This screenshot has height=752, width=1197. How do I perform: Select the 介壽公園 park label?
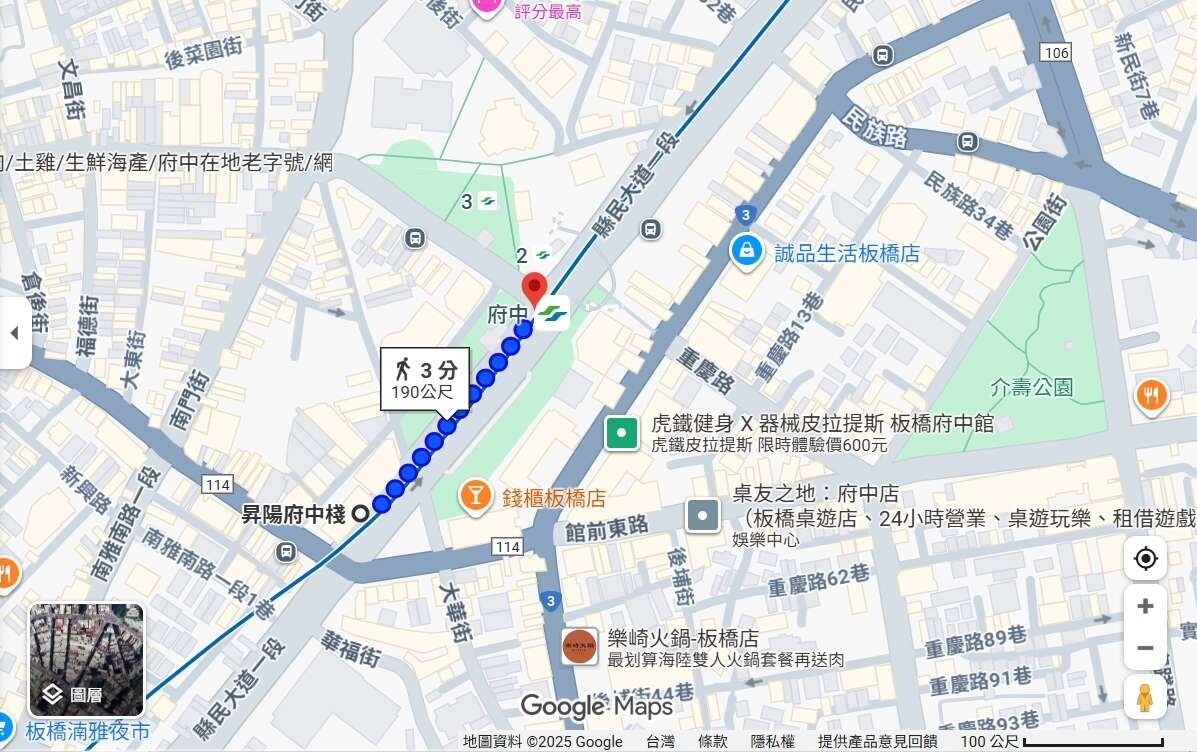point(1031,386)
